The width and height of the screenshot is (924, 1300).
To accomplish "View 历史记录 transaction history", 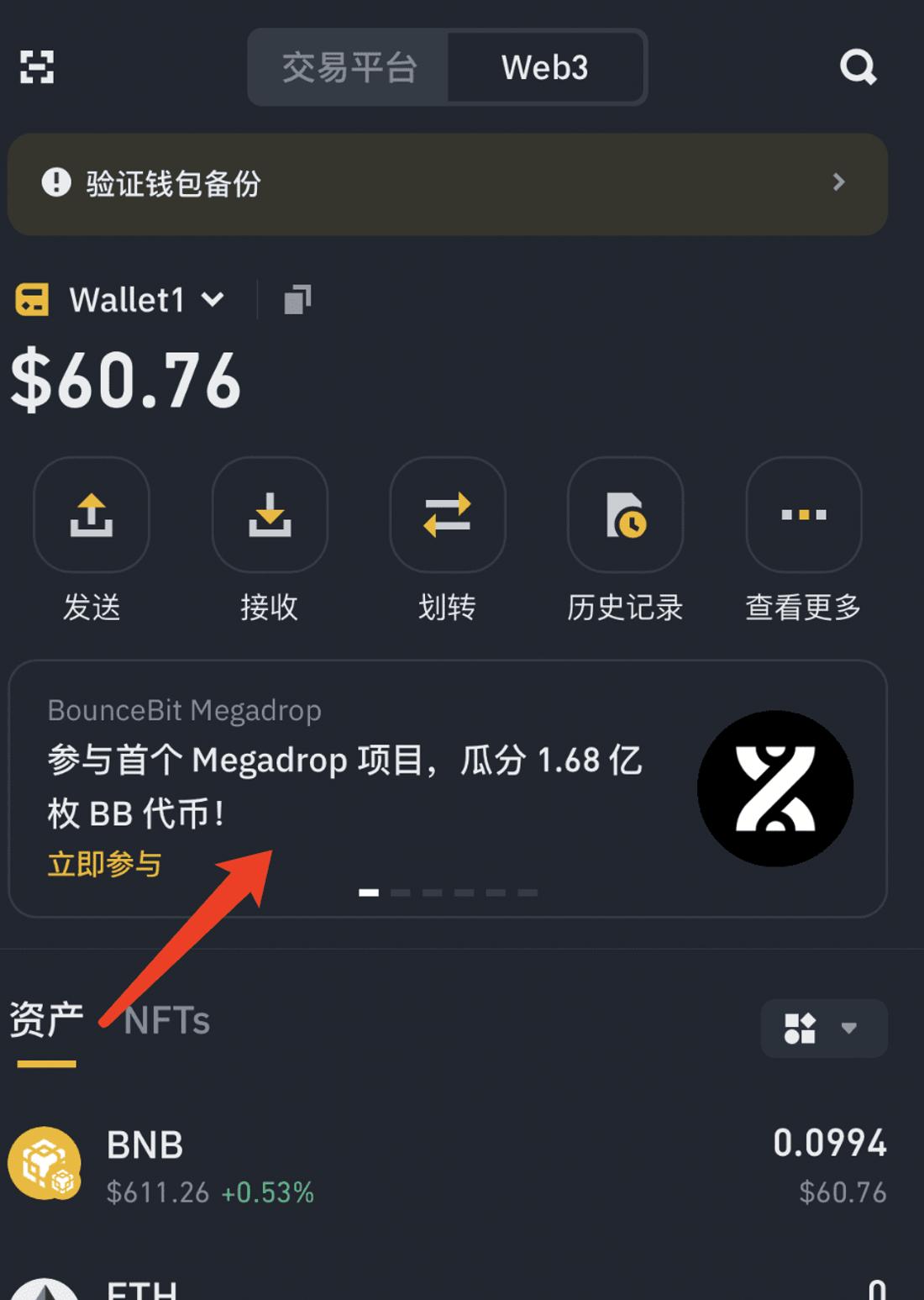I will point(626,514).
